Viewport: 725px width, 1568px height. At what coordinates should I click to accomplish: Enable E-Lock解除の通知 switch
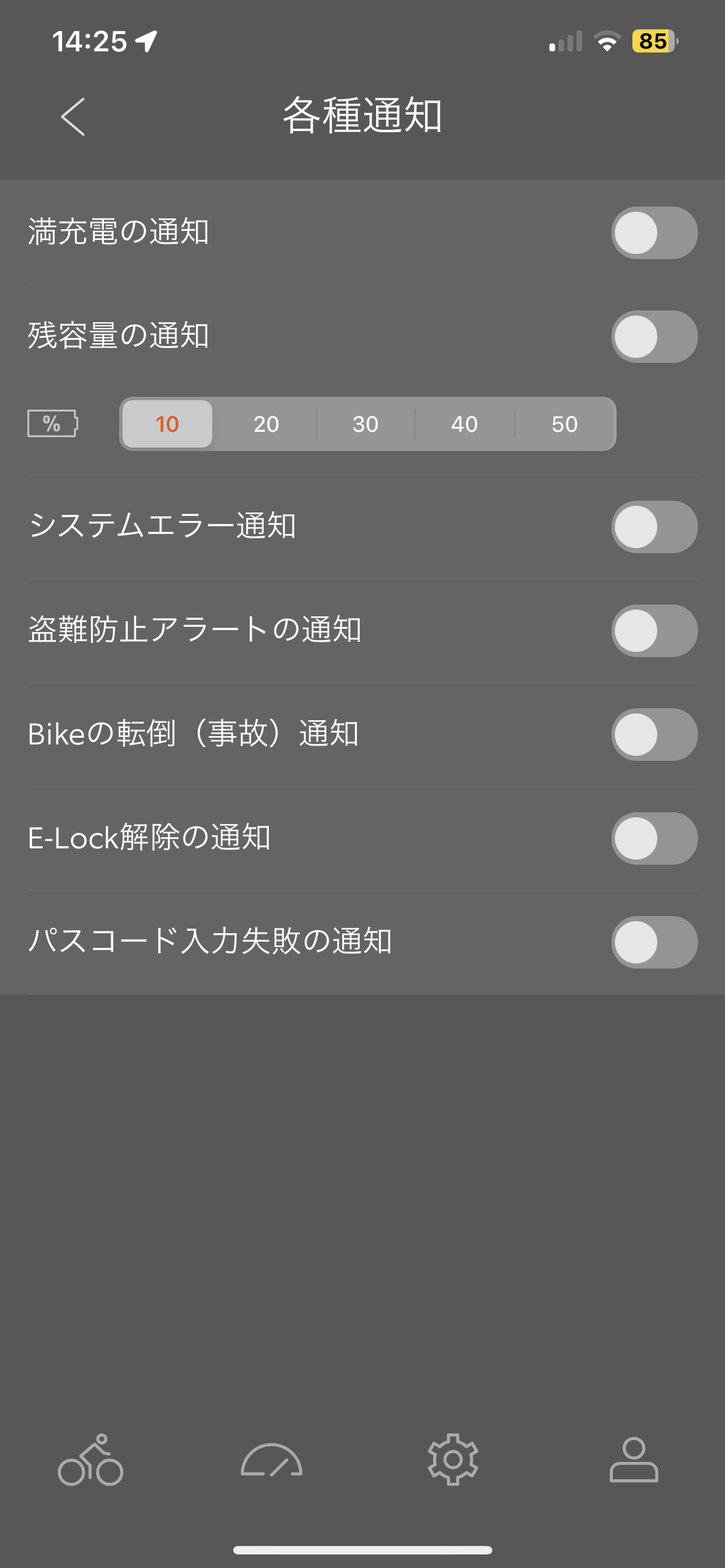click(654, 838)
